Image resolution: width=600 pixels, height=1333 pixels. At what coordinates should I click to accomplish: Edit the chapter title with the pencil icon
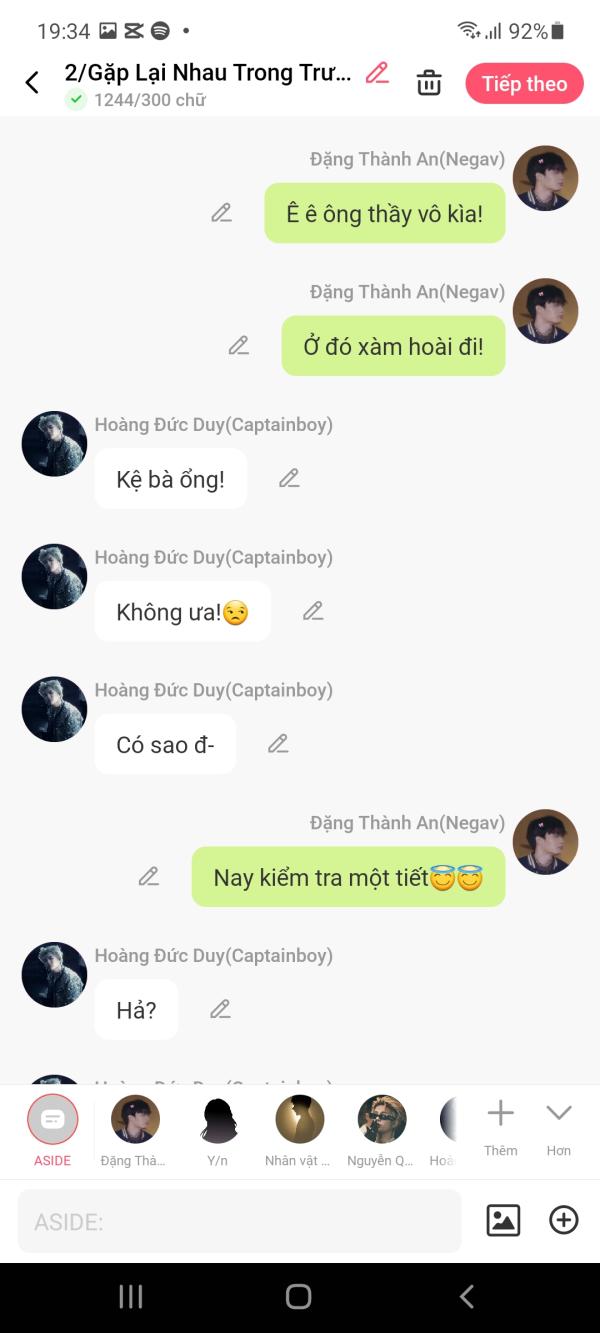coord(377,72)
